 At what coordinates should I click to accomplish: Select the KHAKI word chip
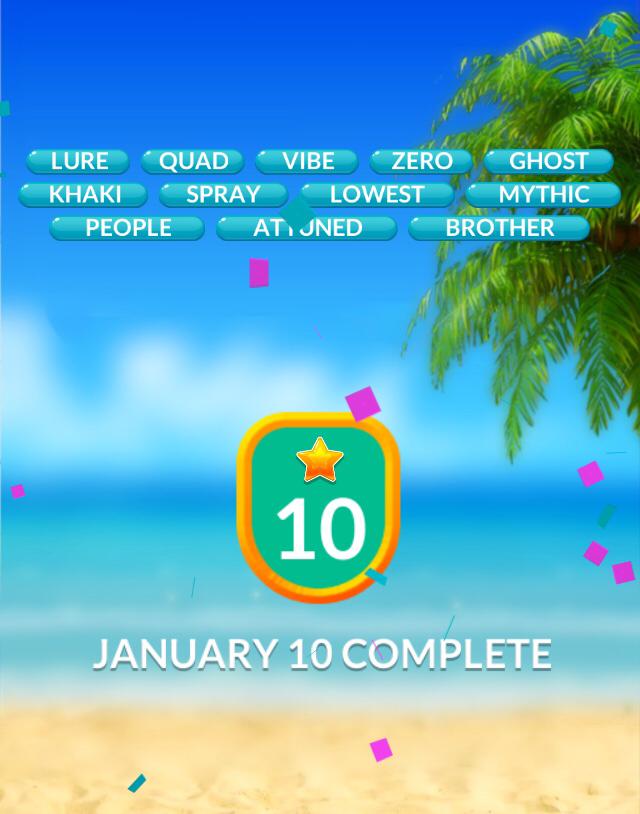pyautogui.click(x=83, y=194)
